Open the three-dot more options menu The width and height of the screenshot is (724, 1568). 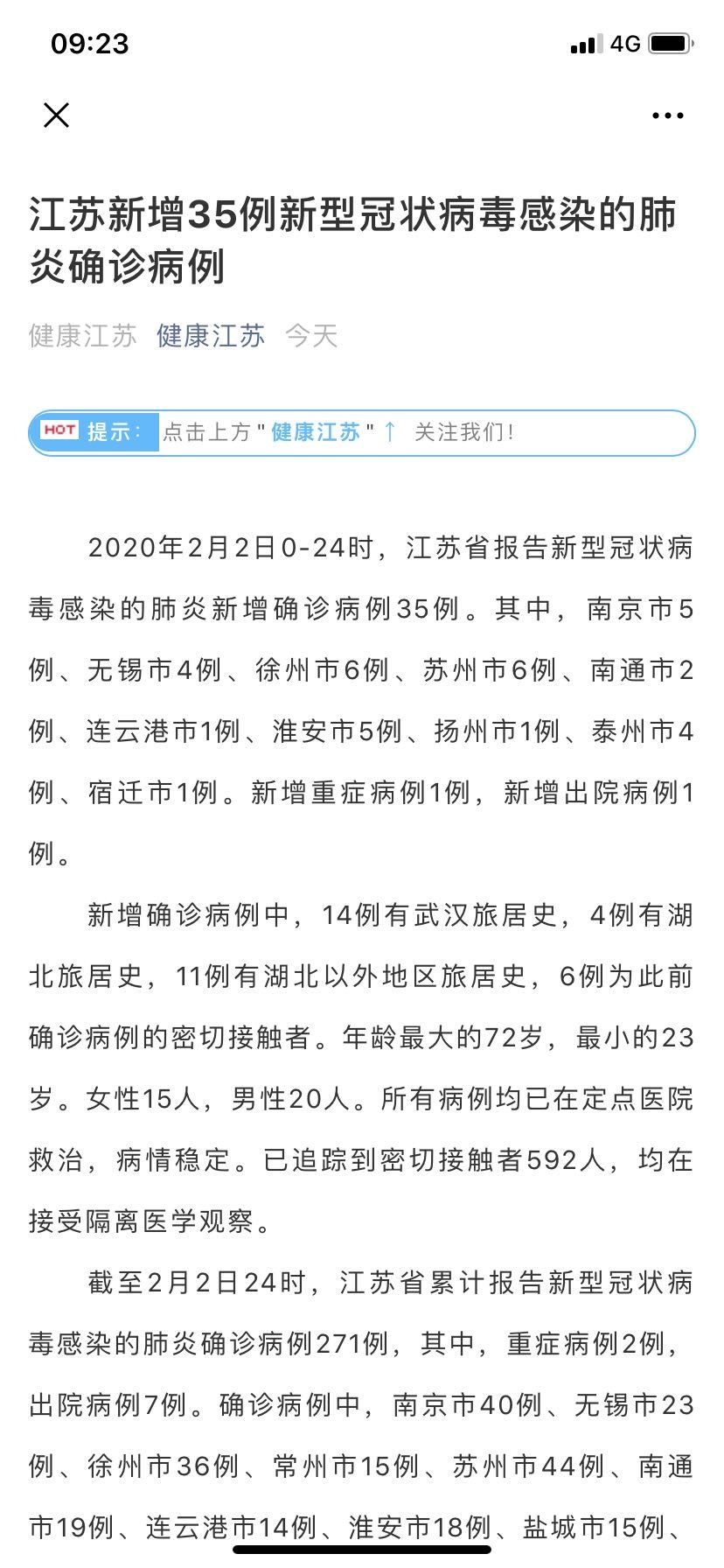667,115
